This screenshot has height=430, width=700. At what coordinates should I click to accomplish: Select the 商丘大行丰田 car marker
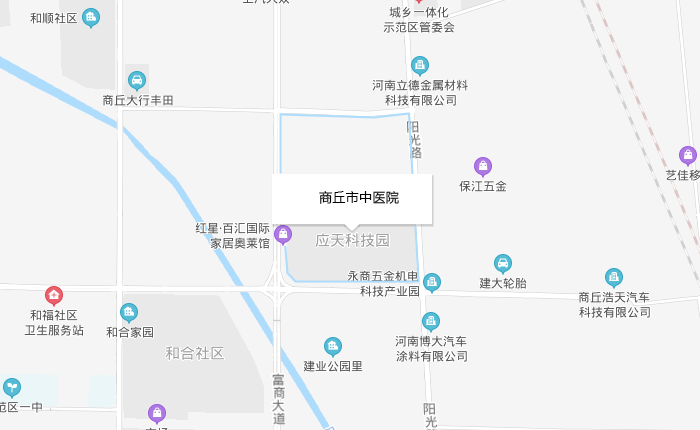click(137, 80)
